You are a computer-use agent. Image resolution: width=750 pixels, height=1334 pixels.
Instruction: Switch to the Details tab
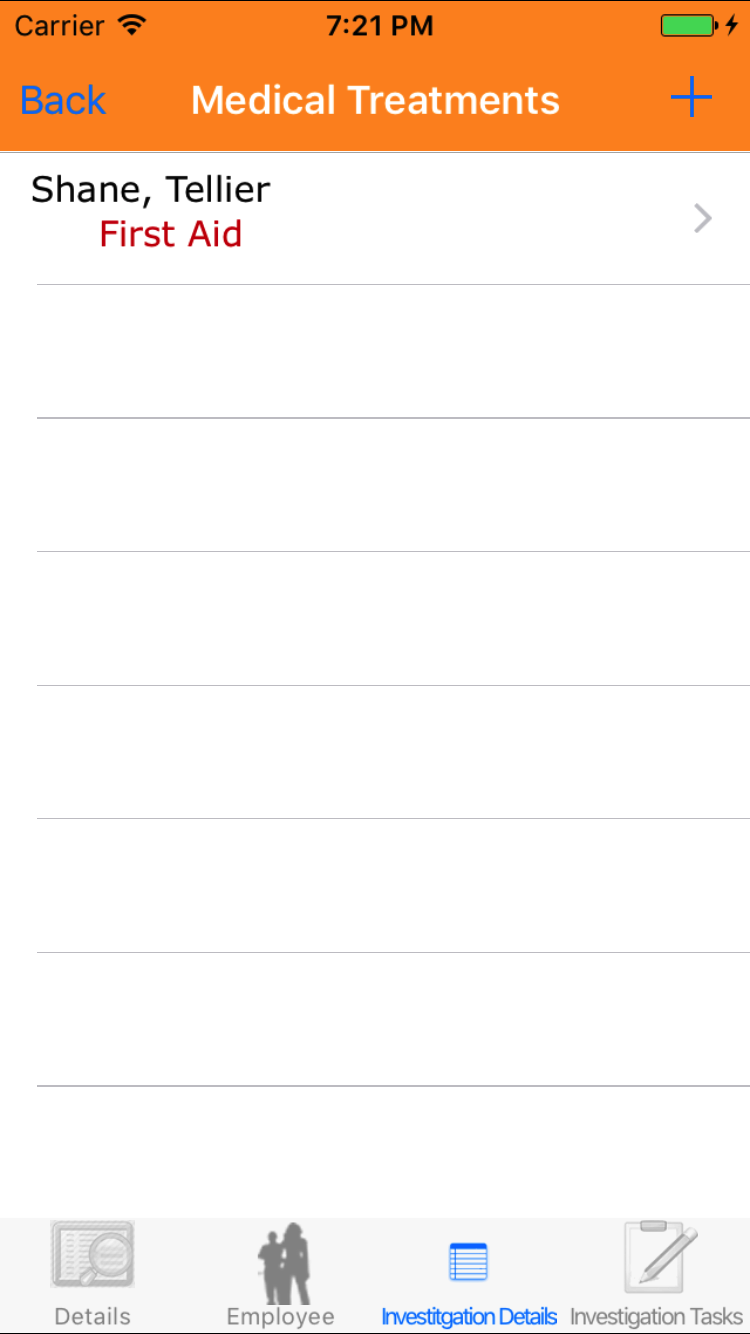pos(92,1274)
